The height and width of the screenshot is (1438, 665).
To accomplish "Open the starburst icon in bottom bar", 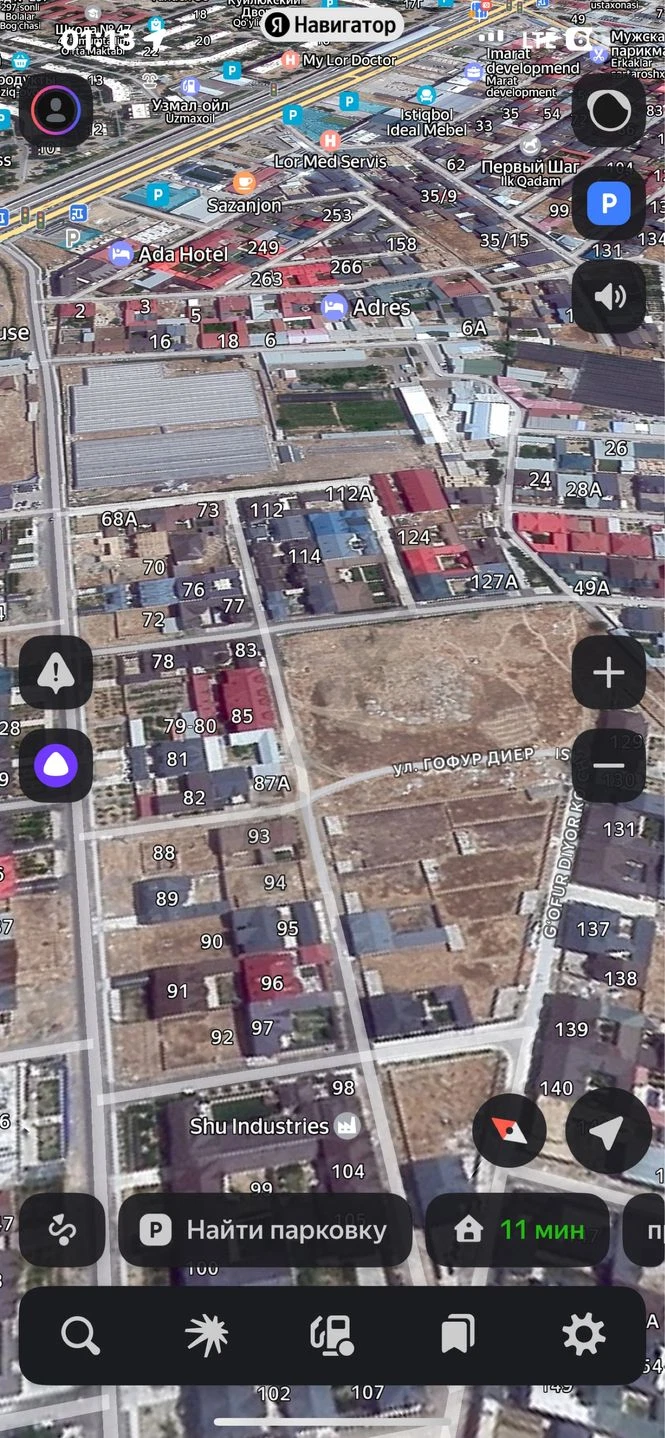I will [x=206, y=1335].
